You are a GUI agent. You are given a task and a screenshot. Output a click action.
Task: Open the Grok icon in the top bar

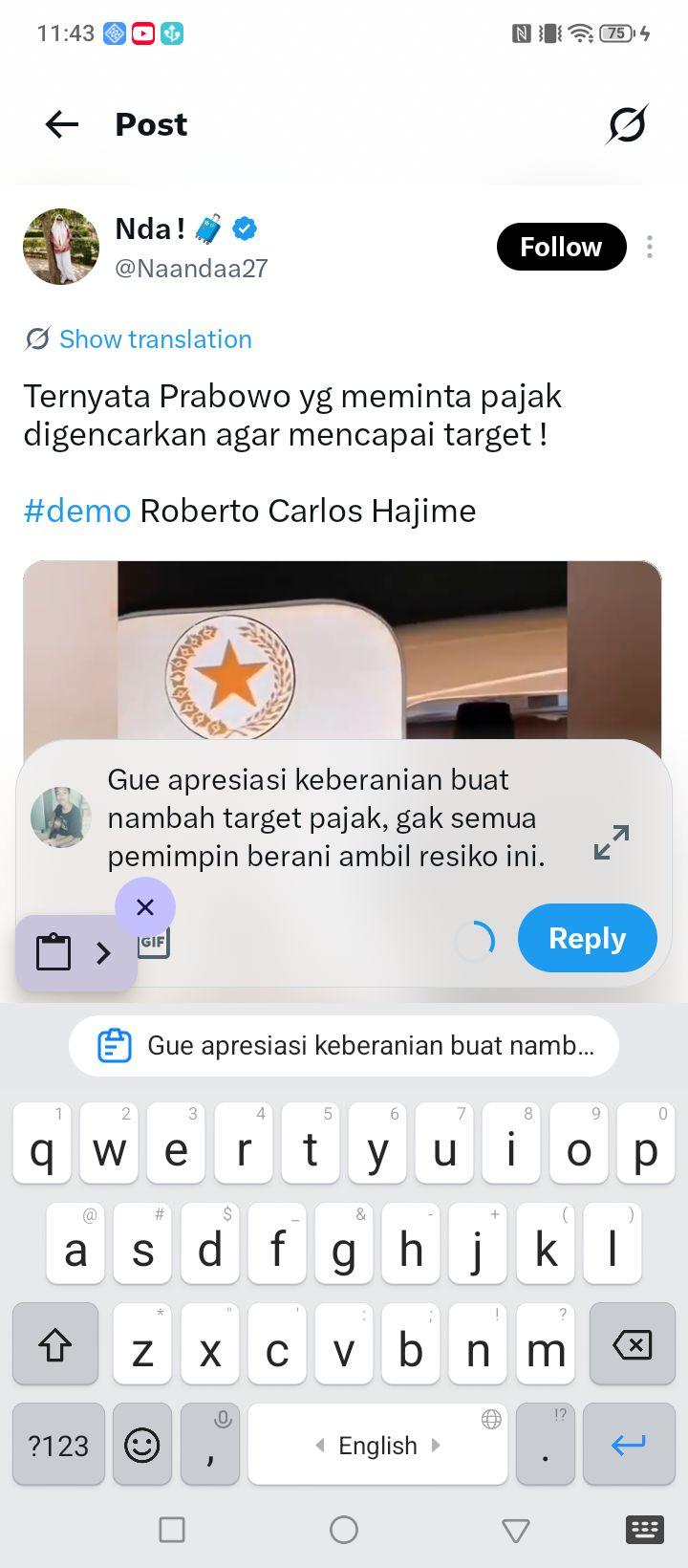[627, 124]
